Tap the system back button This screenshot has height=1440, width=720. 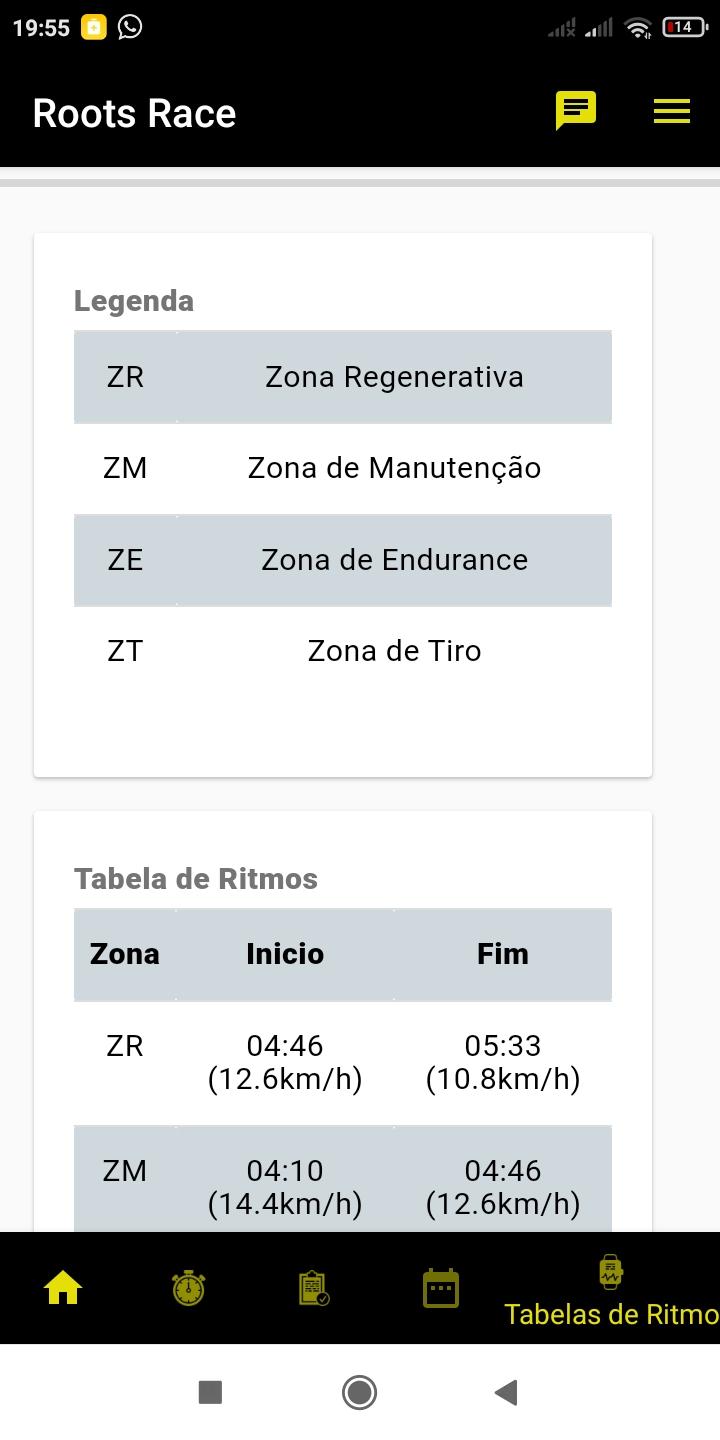point(507,1391)
